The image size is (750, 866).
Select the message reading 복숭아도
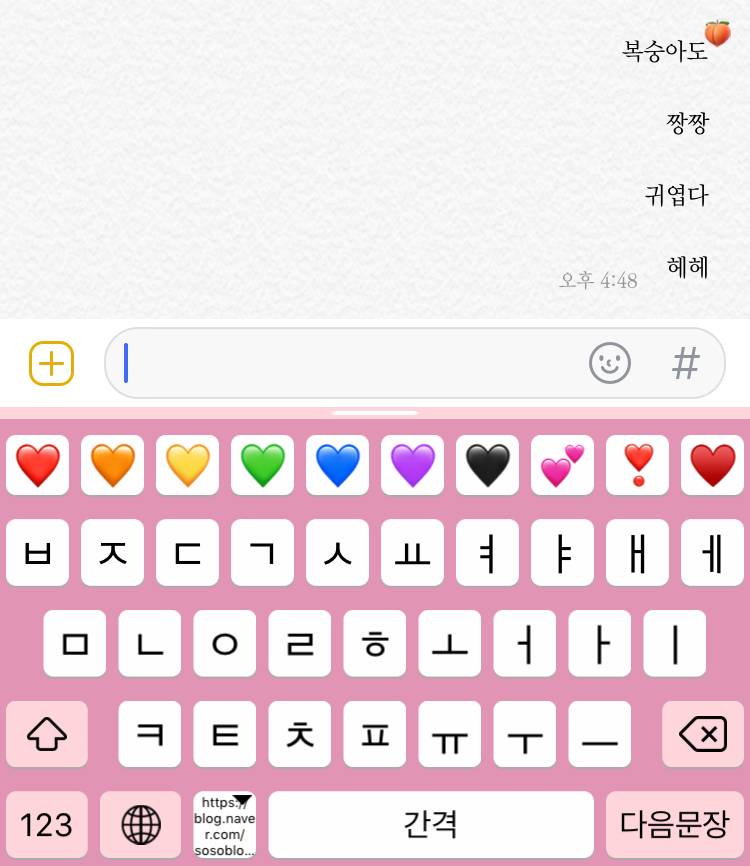(x=665, y=51)
